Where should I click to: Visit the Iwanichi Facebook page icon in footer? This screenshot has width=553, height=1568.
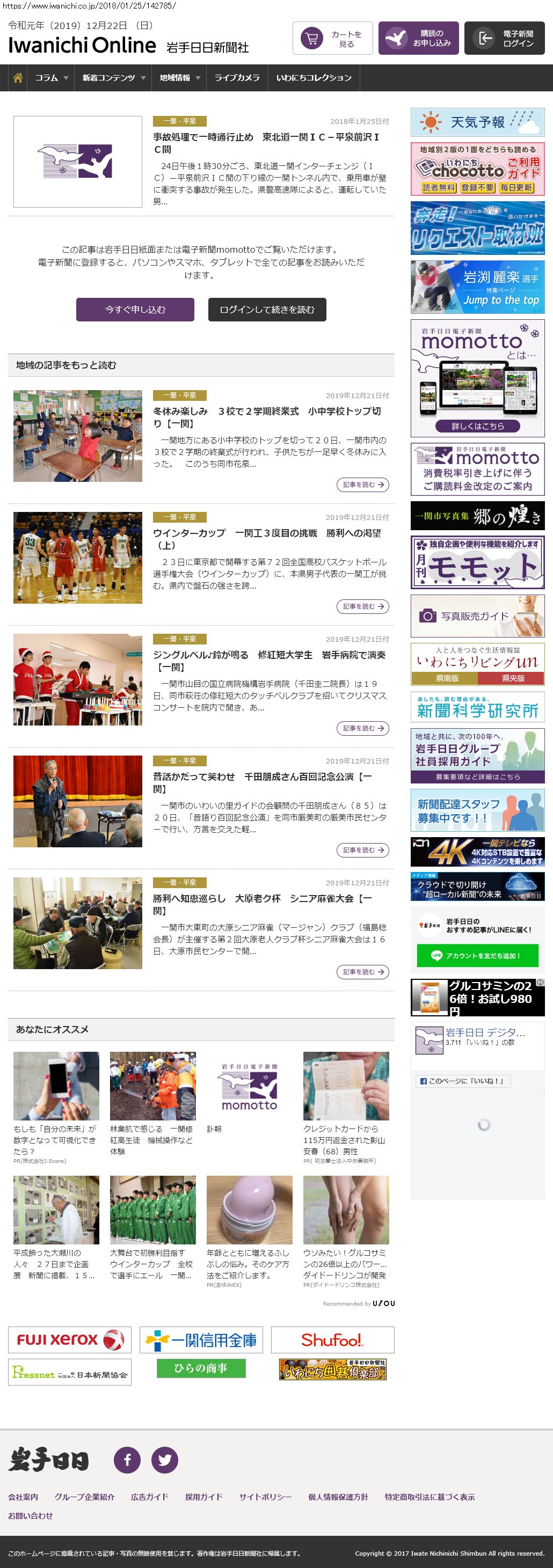coord(127,1460)
